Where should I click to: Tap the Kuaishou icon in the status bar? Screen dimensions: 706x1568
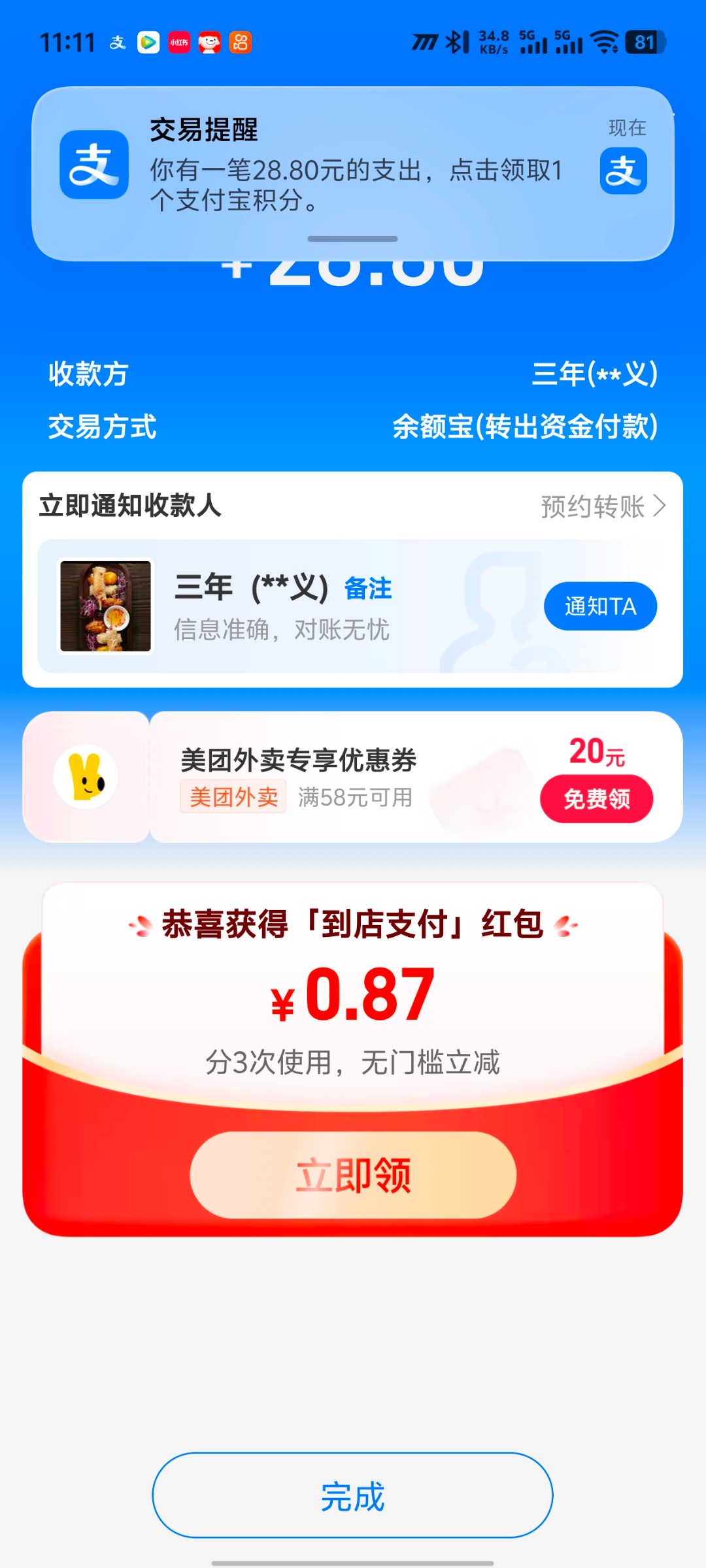[x=241, y=41]
